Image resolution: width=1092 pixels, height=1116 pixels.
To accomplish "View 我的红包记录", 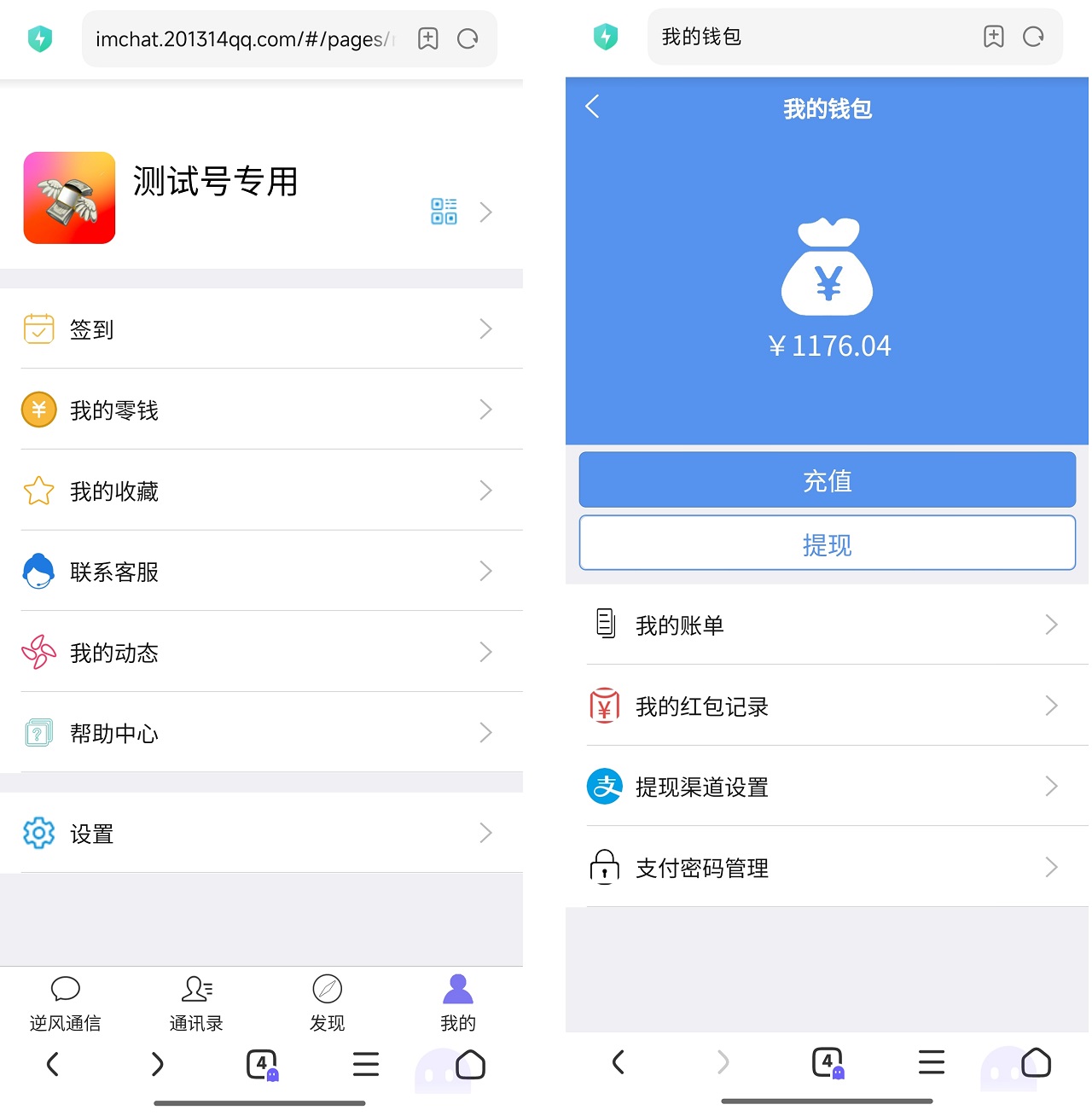I will coord(827,706).
